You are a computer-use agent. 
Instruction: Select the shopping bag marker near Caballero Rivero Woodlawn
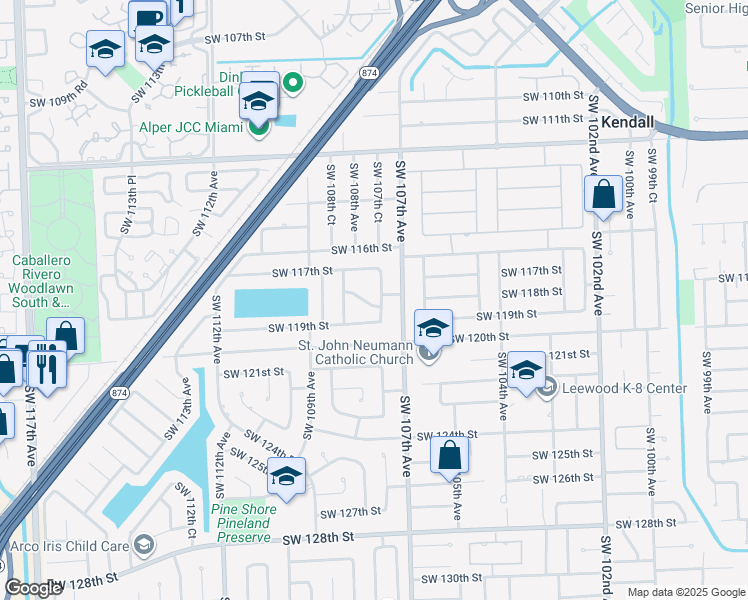coord(66,336)
